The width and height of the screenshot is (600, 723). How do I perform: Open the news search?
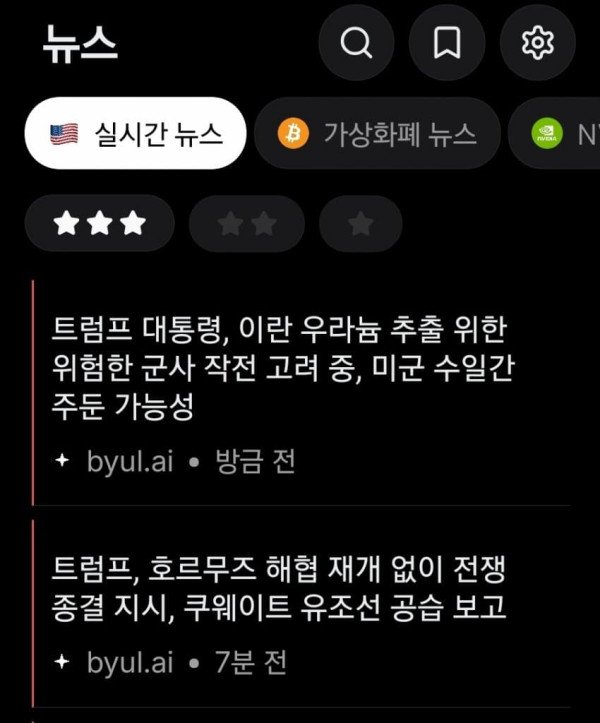[x=356, y=43]
